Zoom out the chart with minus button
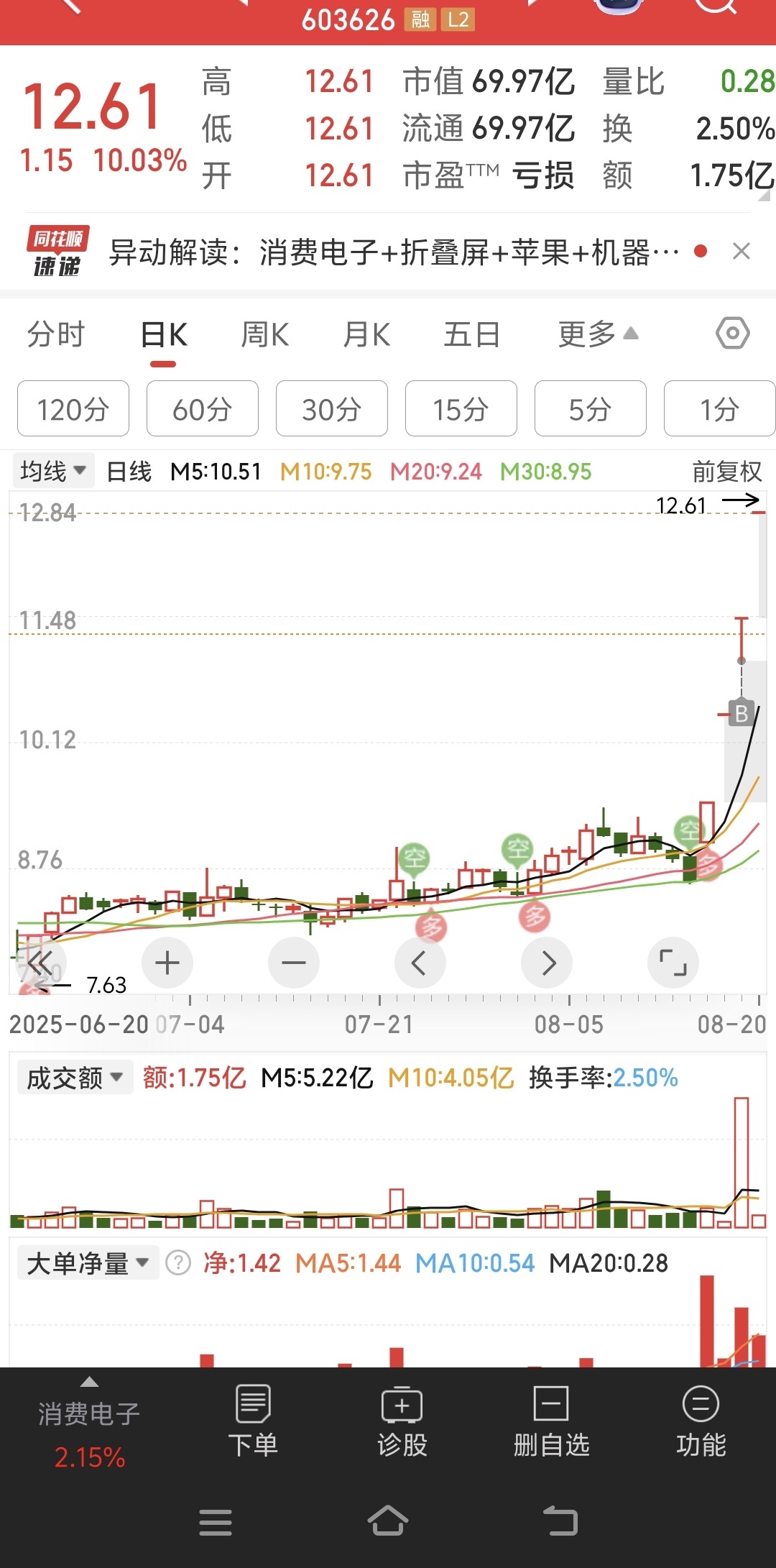Image resolution: width=776 pixels, height=1568 pixels. (x=294, y=963)
